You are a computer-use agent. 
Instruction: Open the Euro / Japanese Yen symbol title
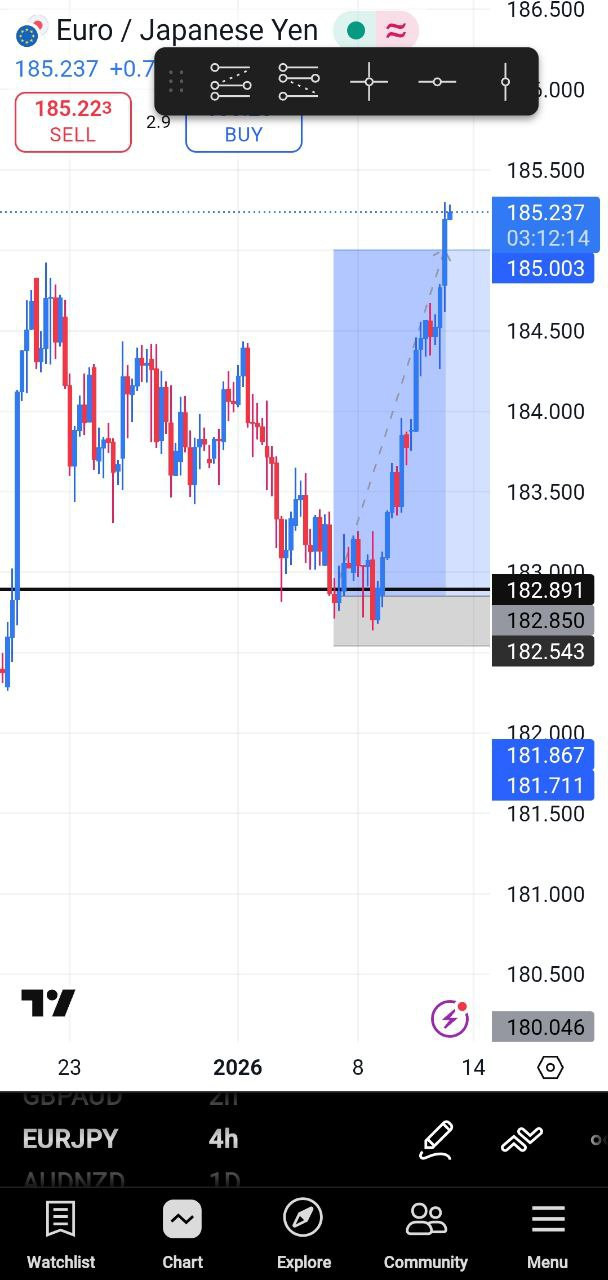[x=186, y=31]
